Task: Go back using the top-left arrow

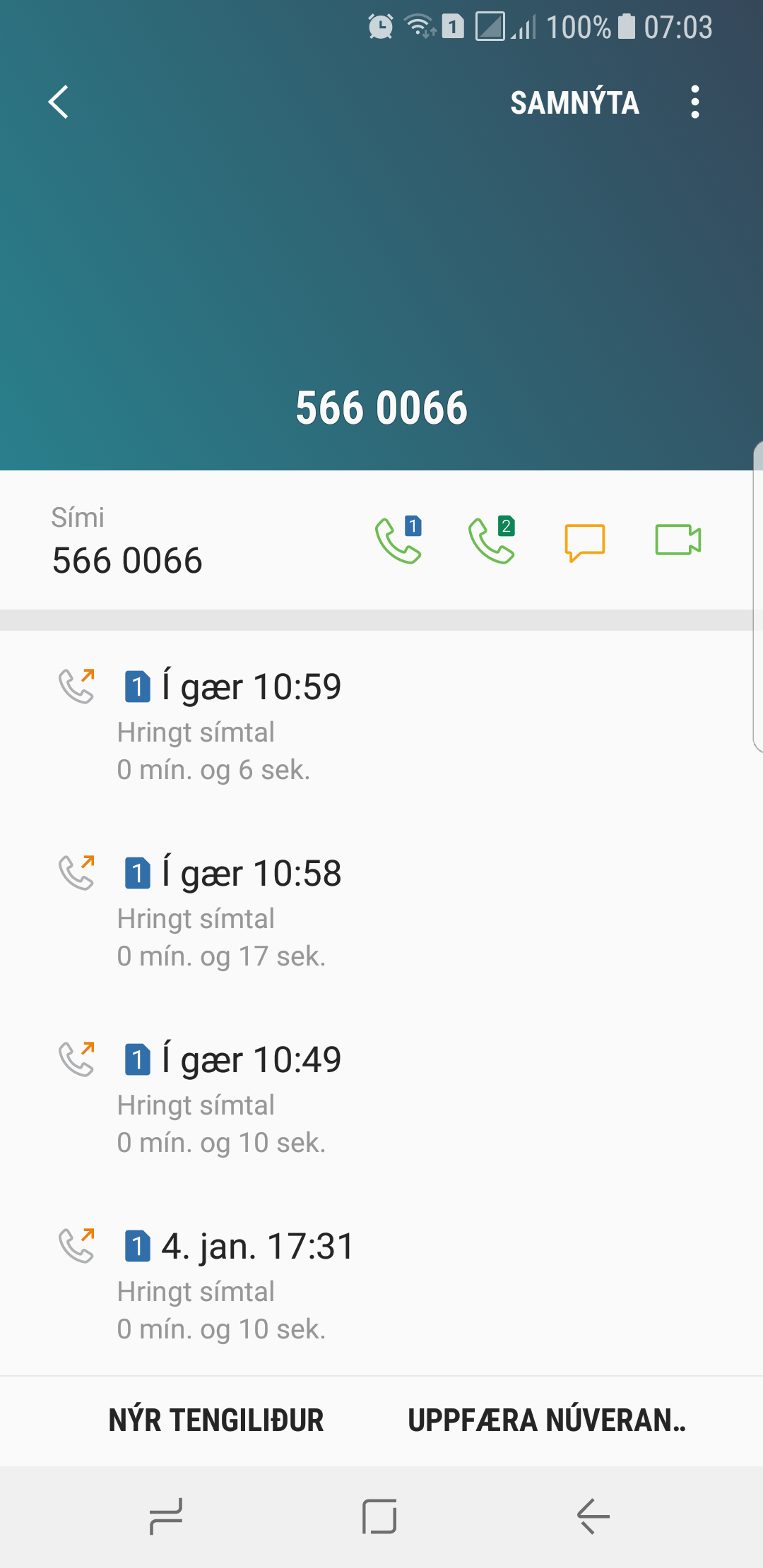Action: [58, 102]
